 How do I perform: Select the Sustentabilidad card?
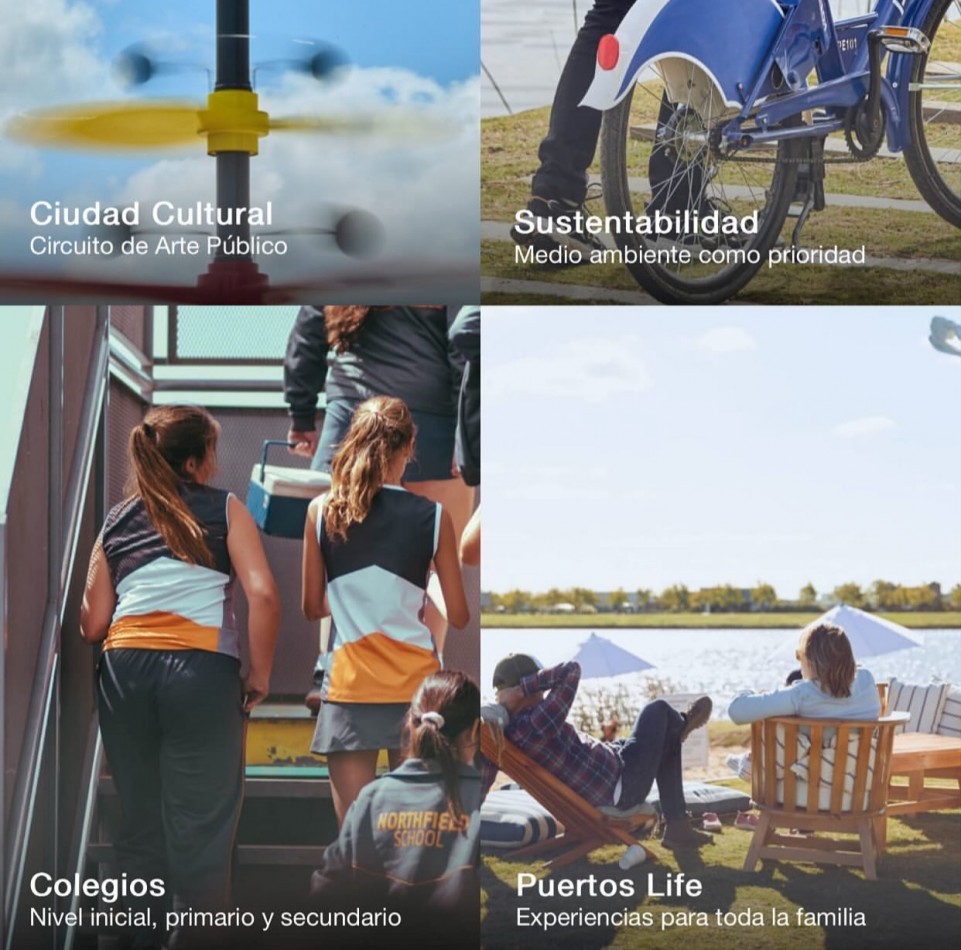[720, 152]
